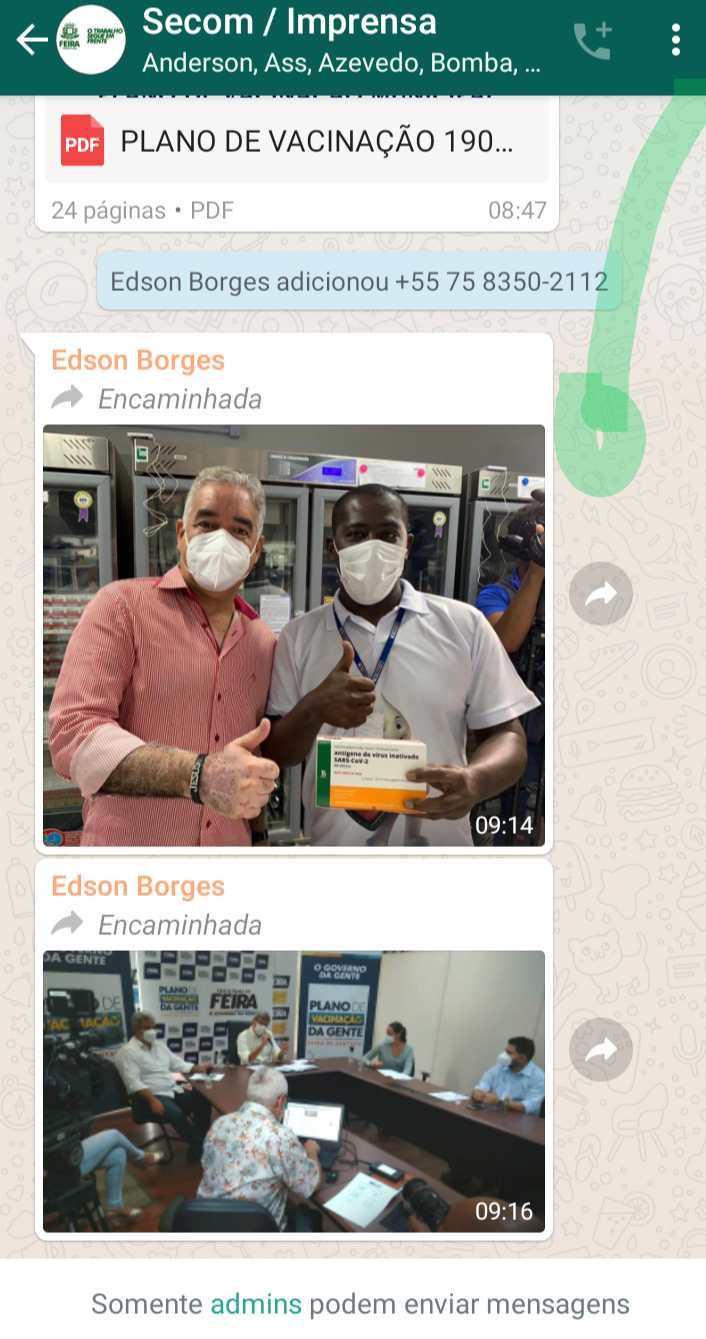Start a group voice call

[x=592, y=40]
